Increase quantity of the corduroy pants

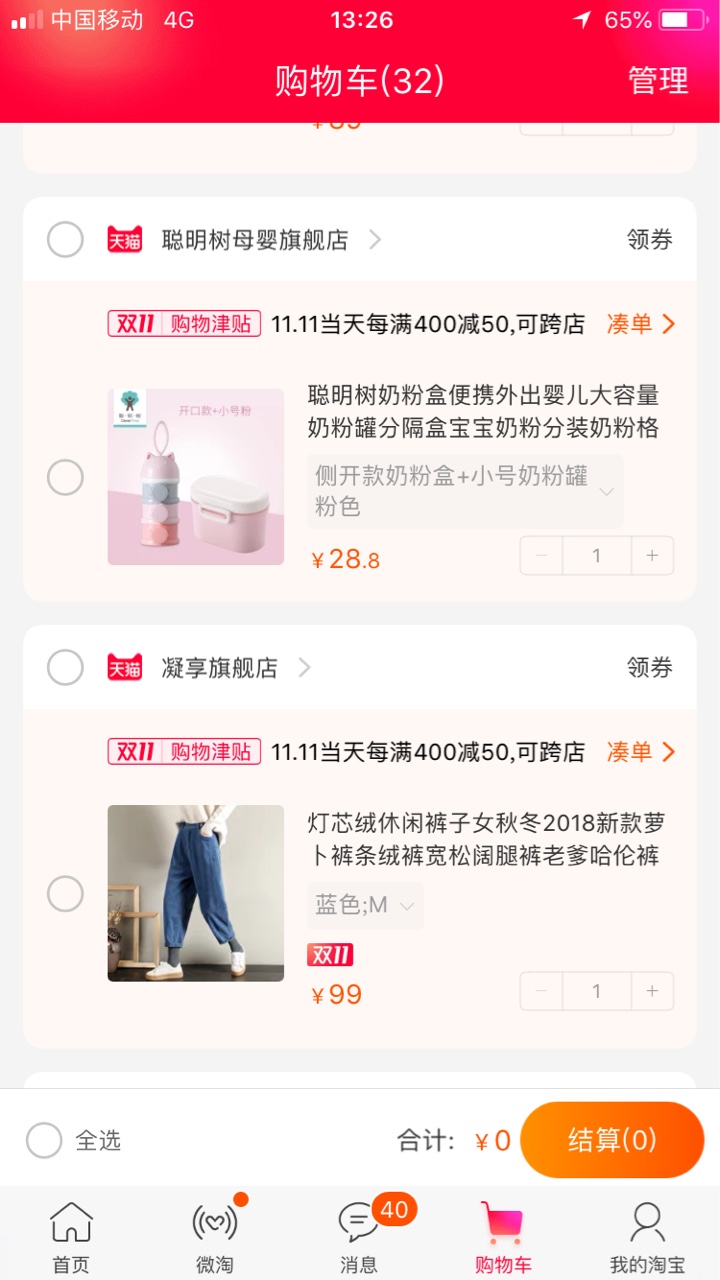[x=652, y=991]
